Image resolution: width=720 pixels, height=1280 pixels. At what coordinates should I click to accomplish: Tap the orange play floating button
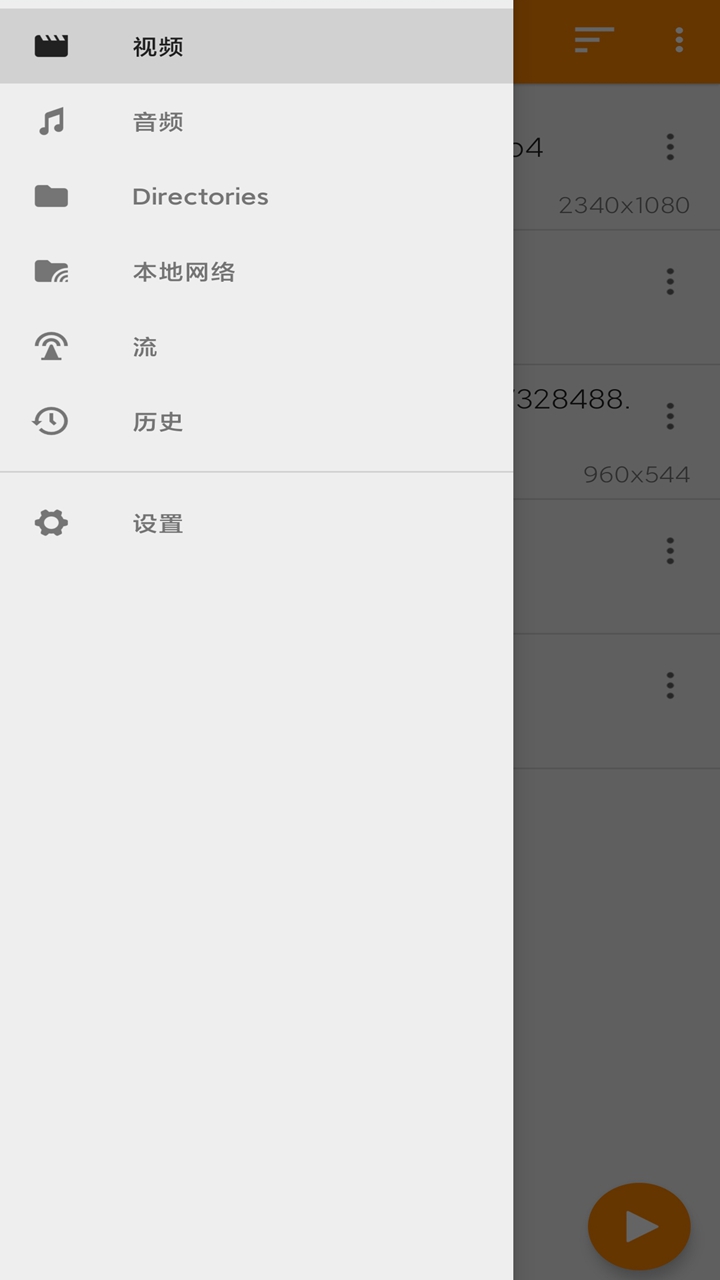pyautogui.click(x=639, y=1226)
